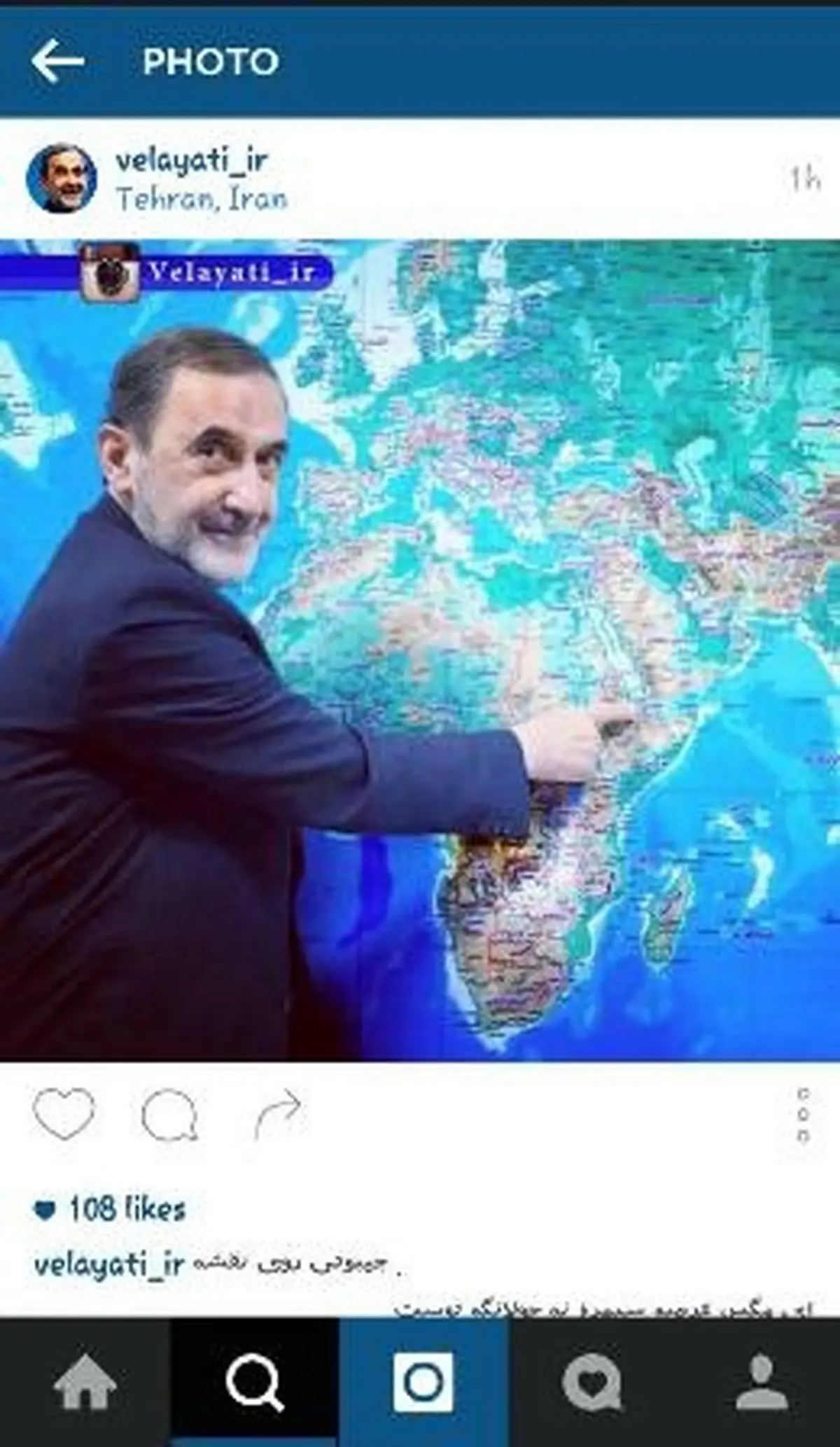840x1447 pixels.
Task: Open the post options menu
Action: (804, 1115)
